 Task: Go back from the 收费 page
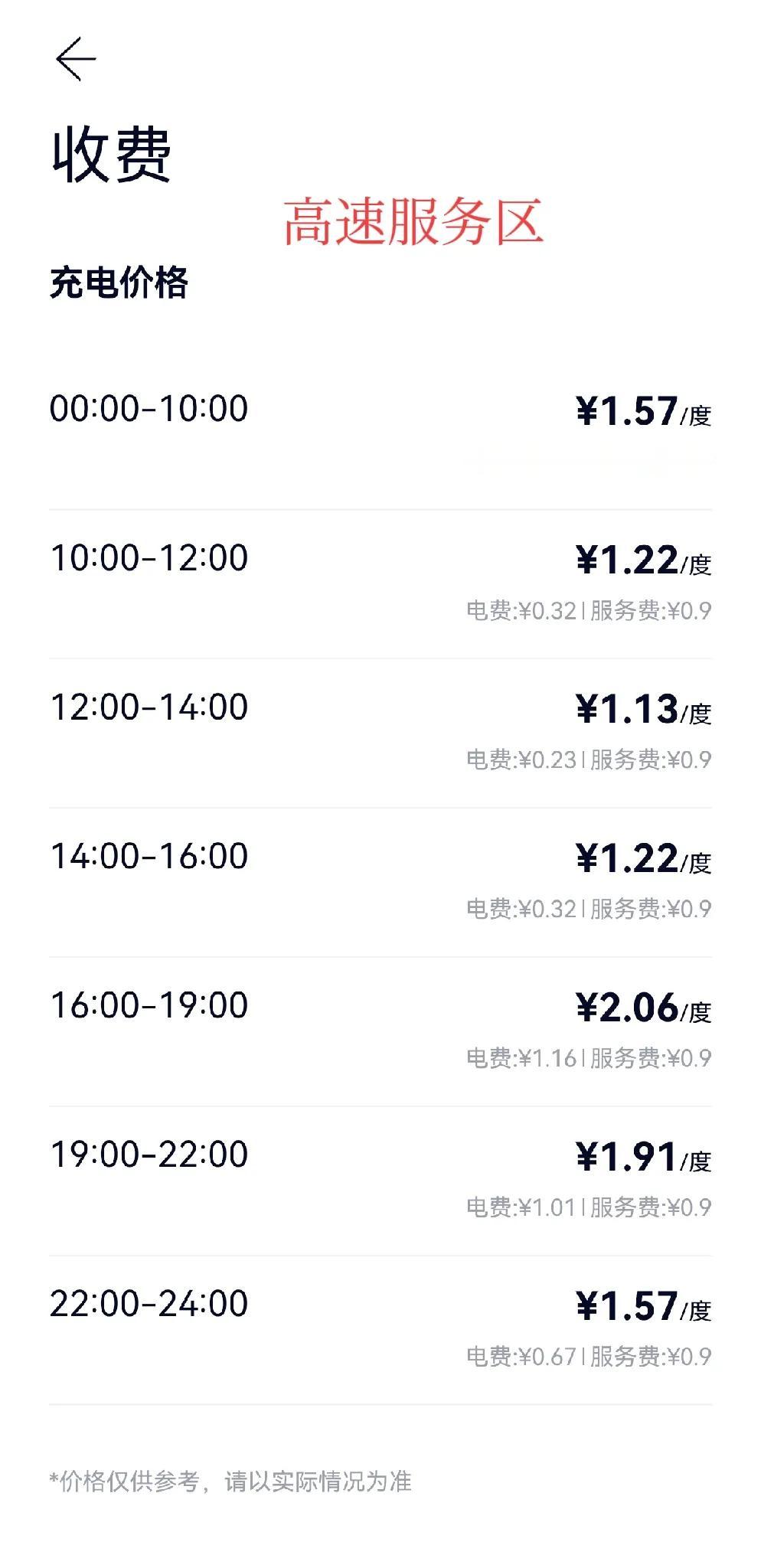tap(75, 59)
